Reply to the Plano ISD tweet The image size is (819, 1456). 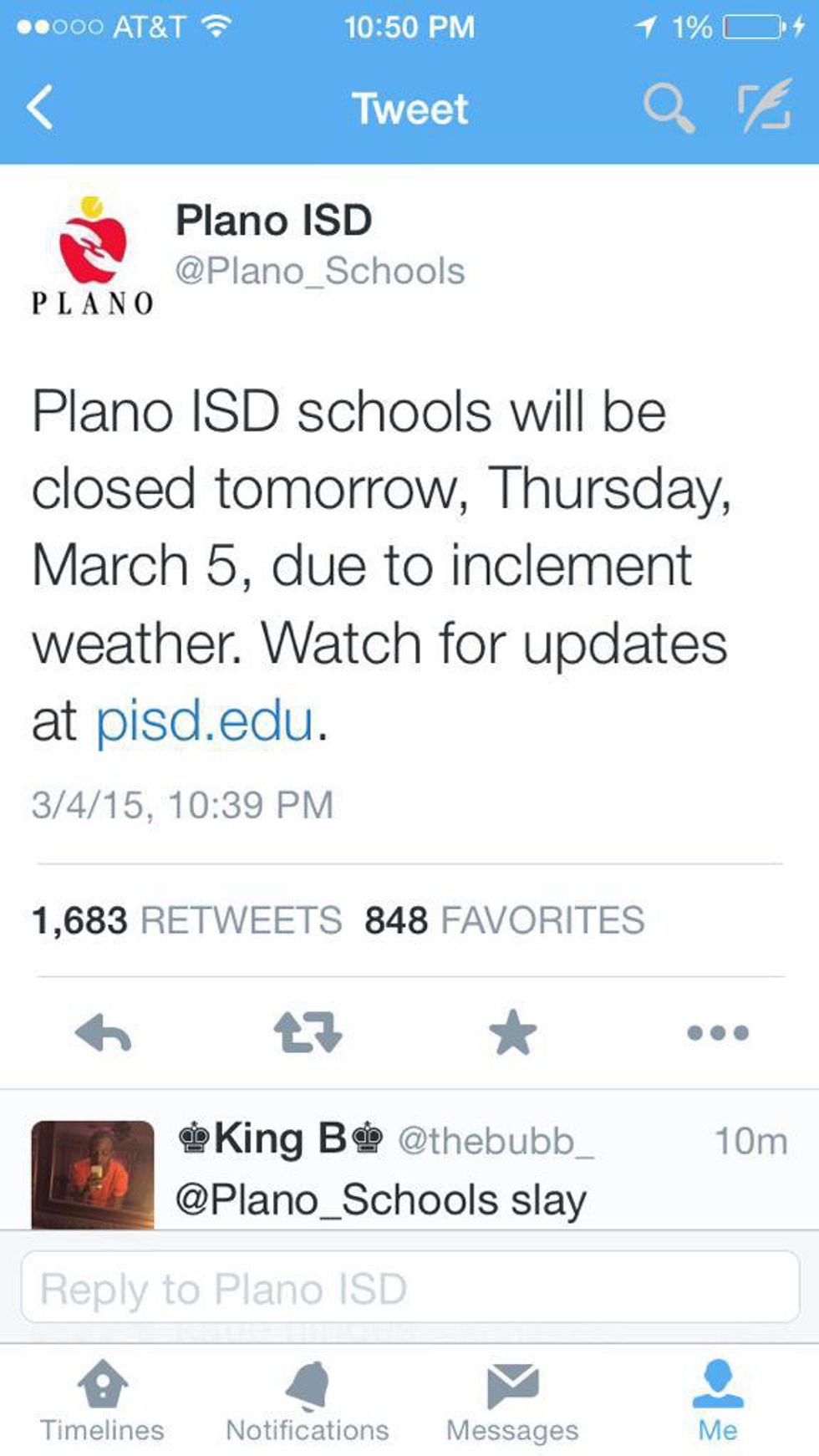[x=103, y=1034]
